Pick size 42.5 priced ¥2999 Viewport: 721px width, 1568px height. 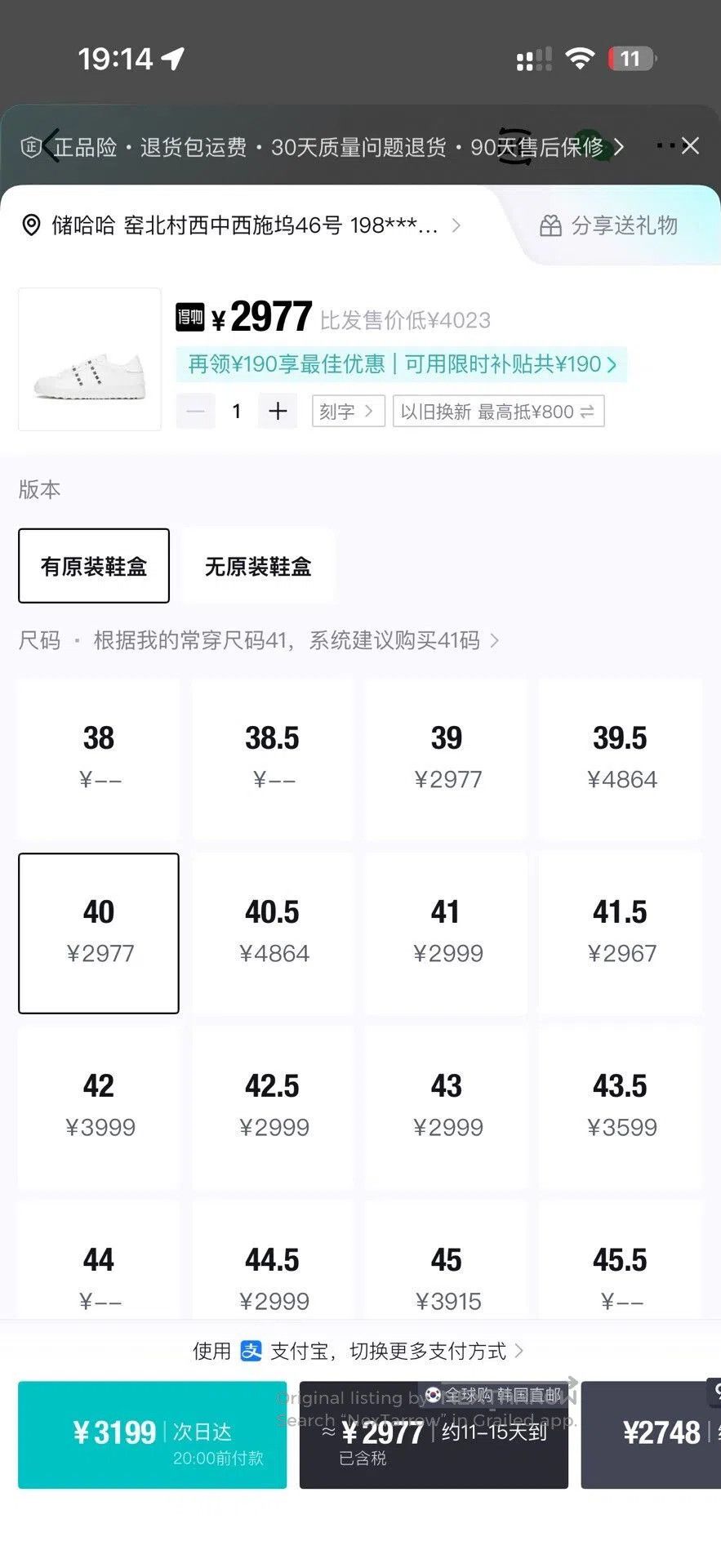coord(273,1107)
